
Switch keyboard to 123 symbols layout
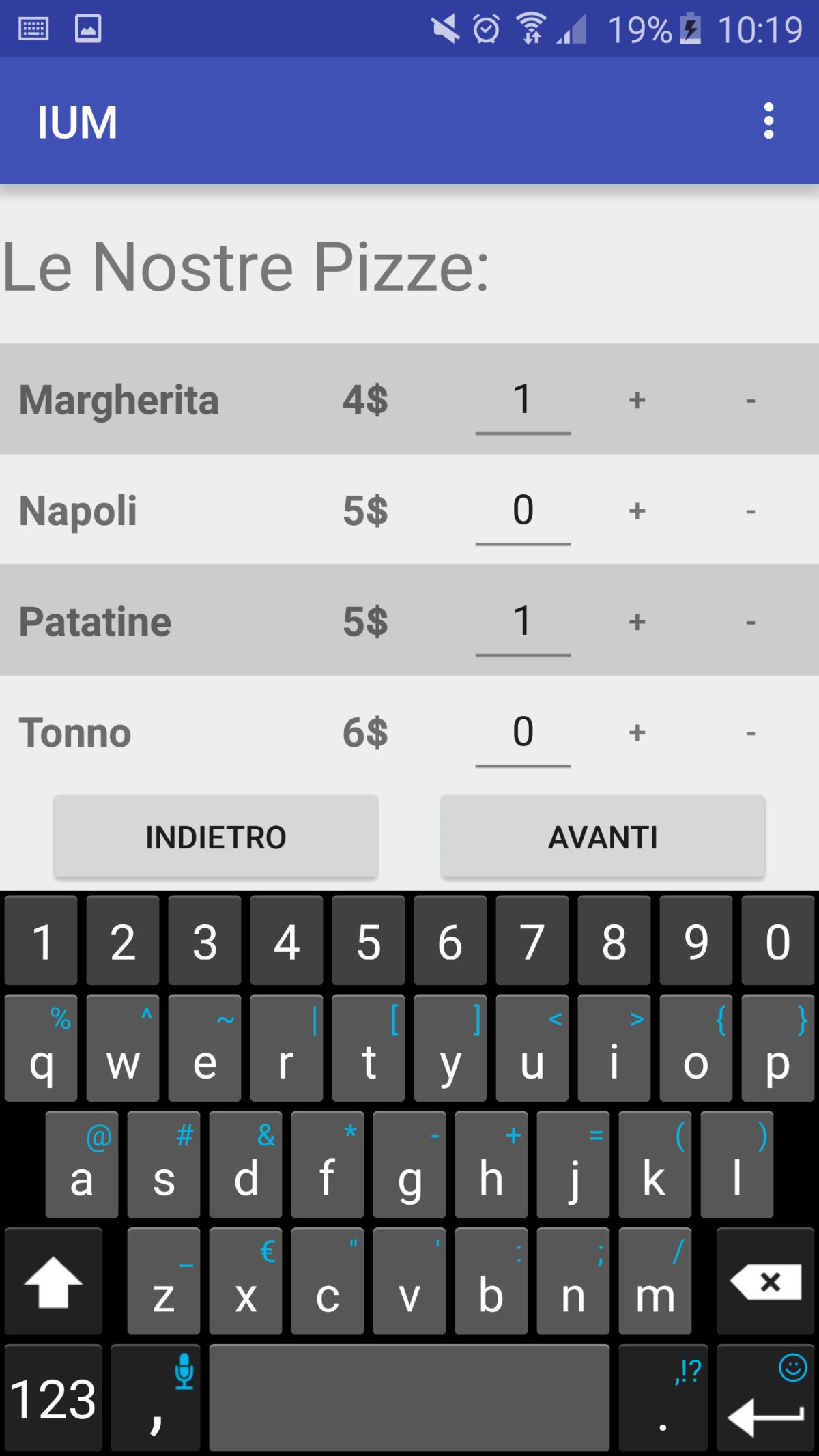[53, 1398]
